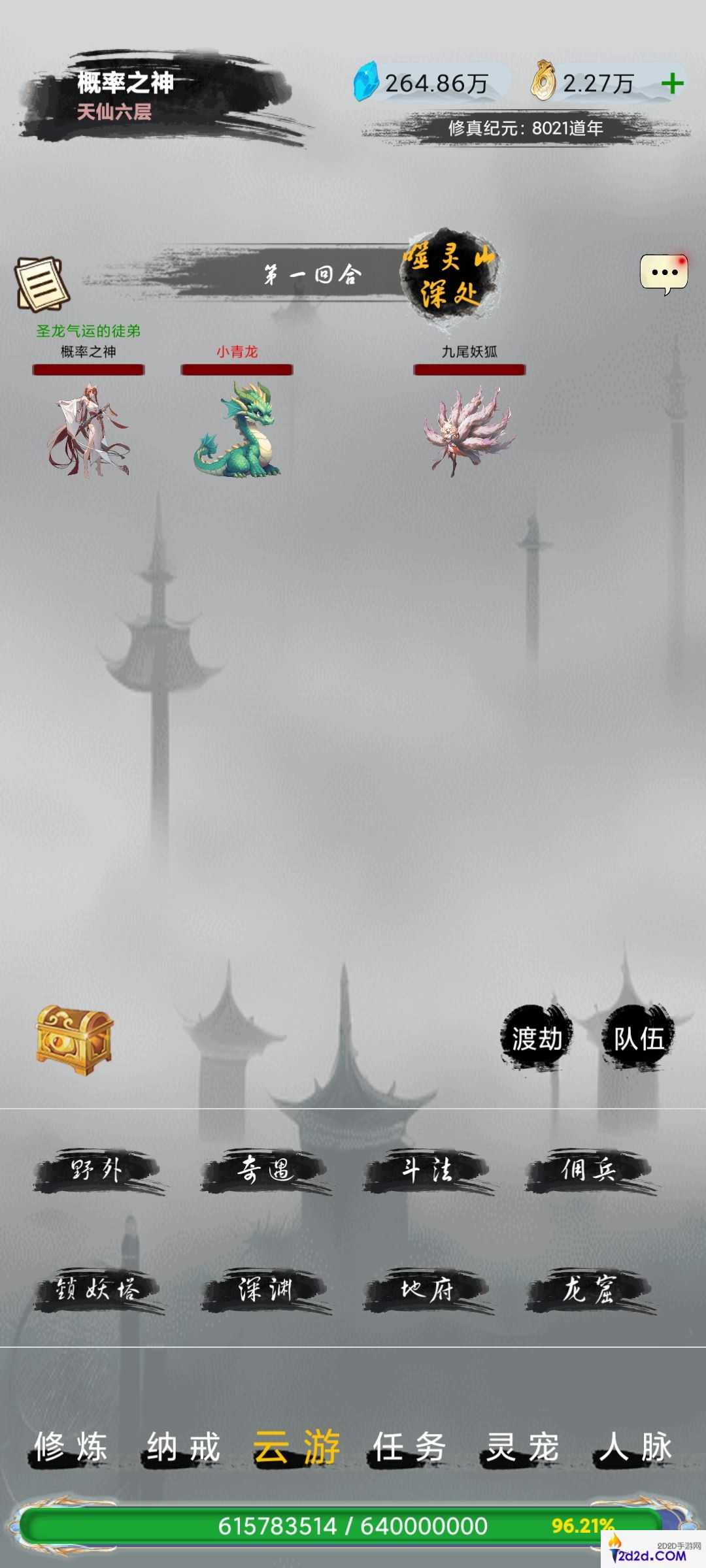Open the 纳戒 tab

coord(184,1446)
